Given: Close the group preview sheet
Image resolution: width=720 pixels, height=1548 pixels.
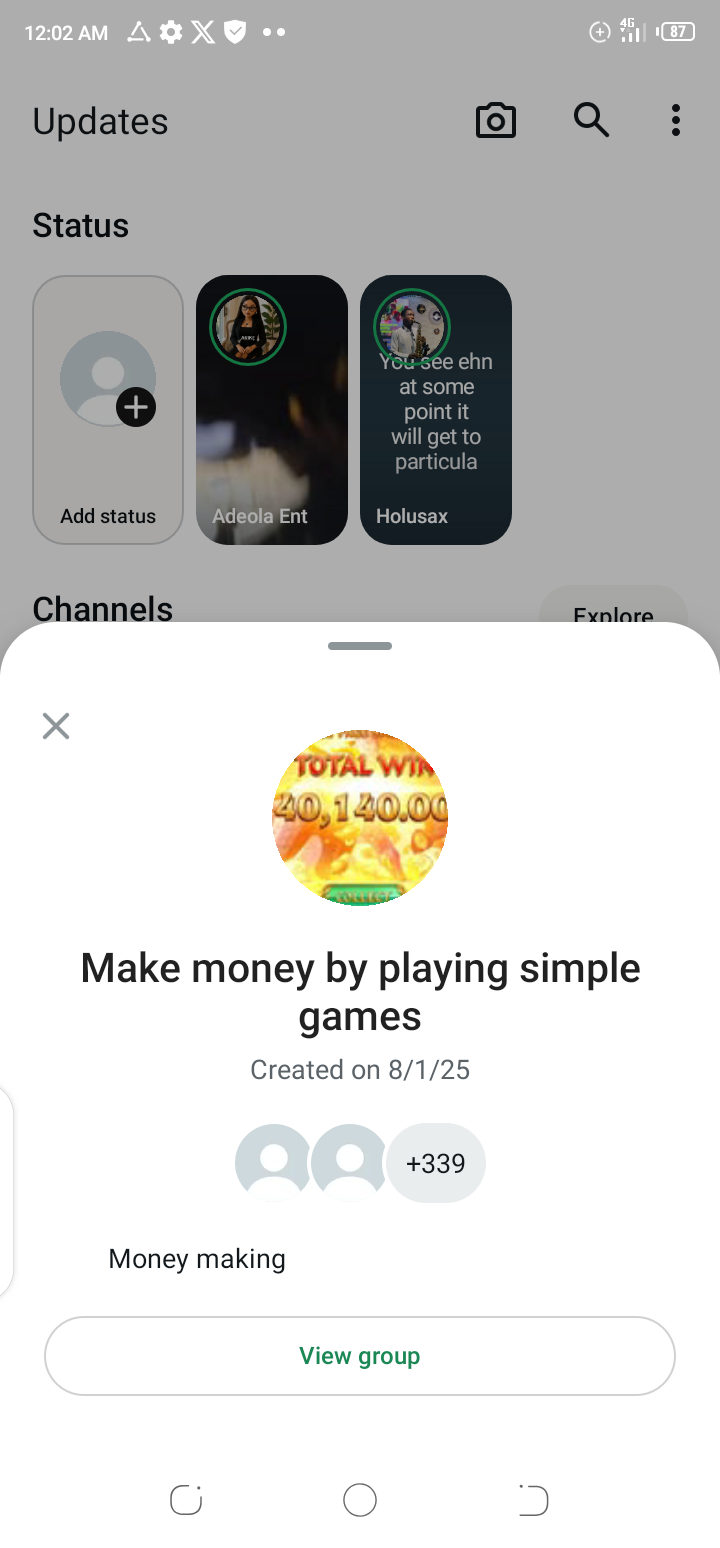Looking at the screenshot, I should point(56,726).
